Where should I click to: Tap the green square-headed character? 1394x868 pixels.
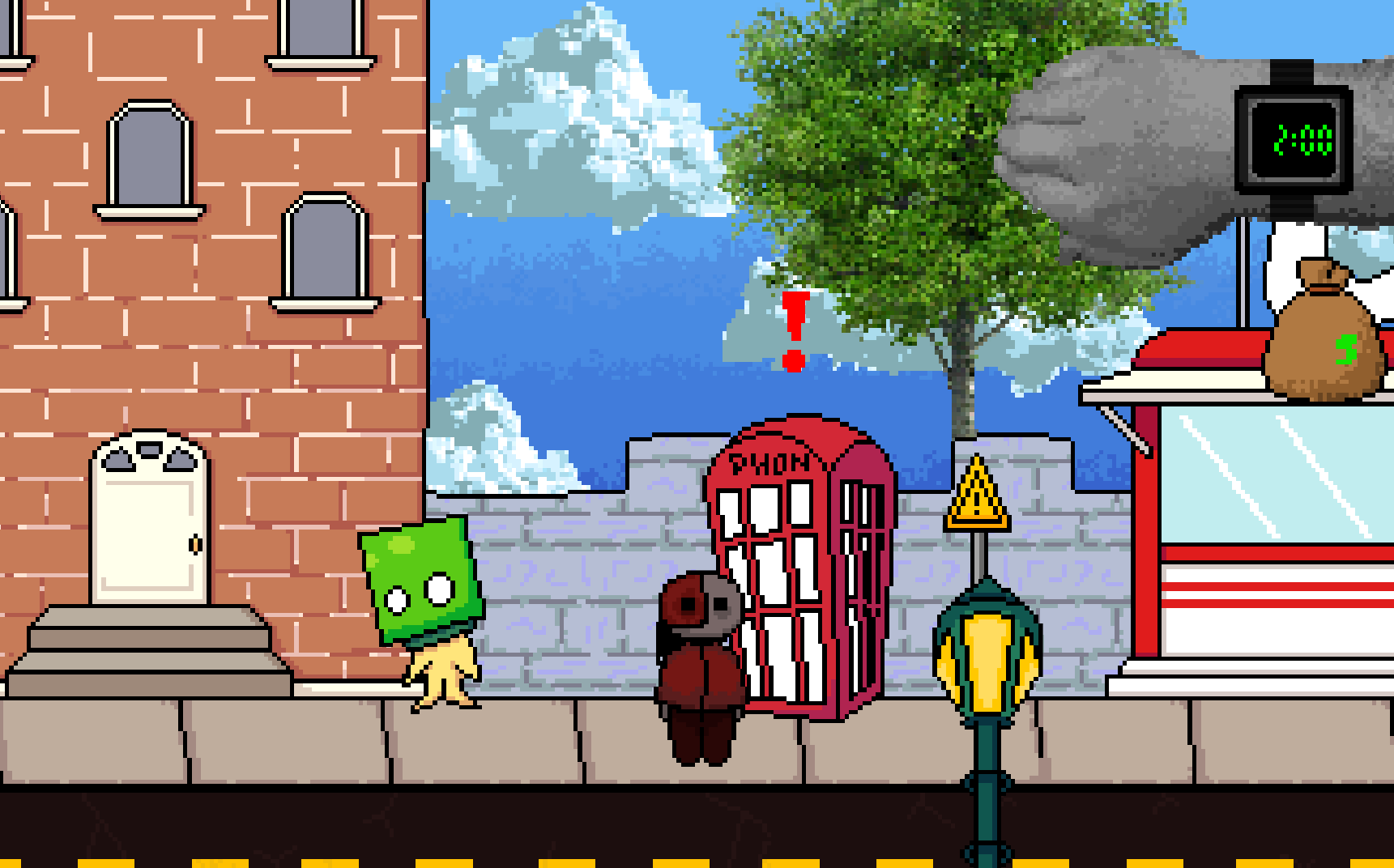(421, 585)
